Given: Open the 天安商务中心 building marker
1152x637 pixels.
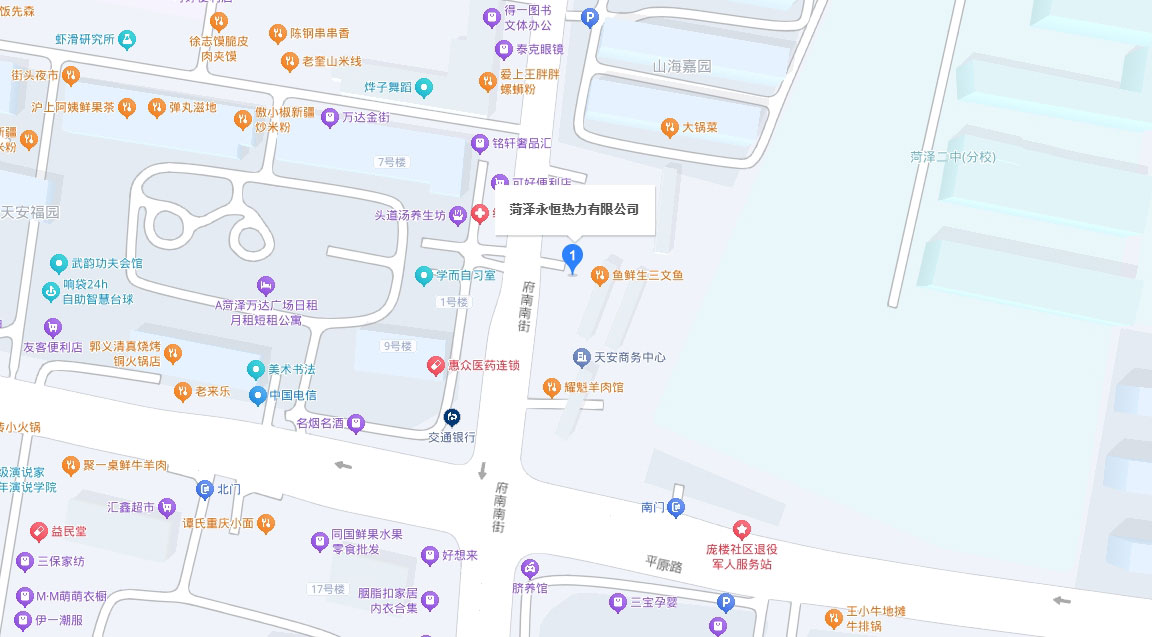Looking at the screenshot, I should tap(581, 357).
